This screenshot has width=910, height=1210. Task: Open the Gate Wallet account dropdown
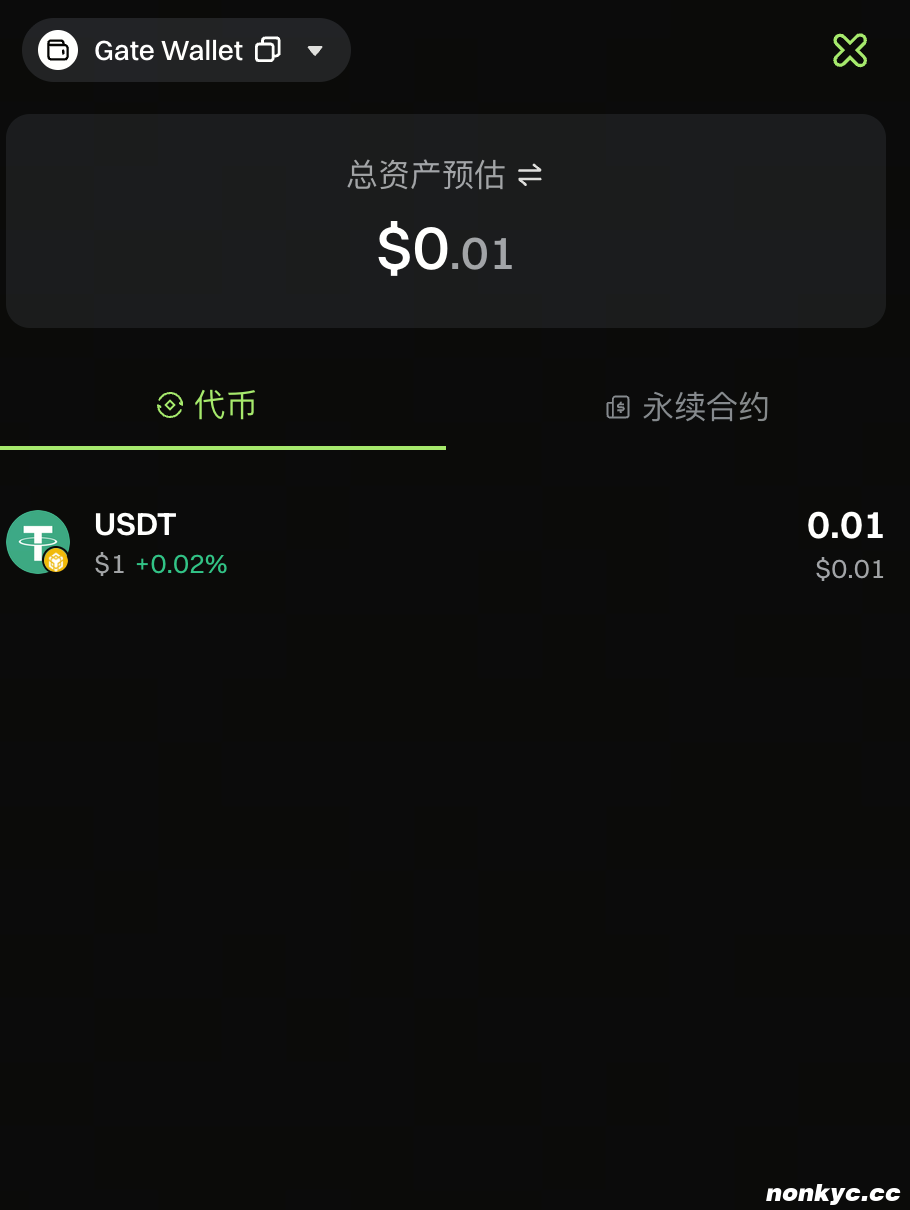[x=315, y=50]
